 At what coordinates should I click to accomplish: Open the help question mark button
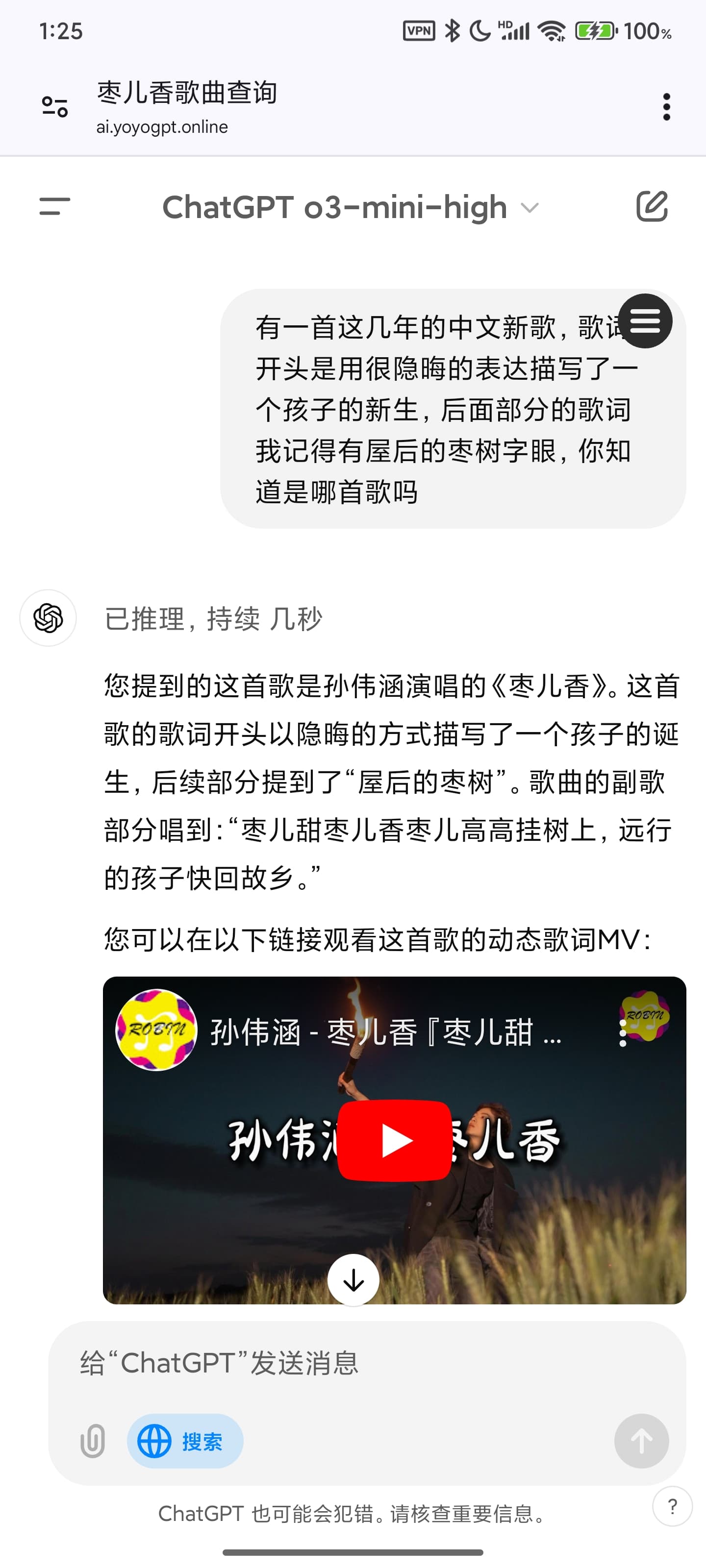tap(672, 1507)
